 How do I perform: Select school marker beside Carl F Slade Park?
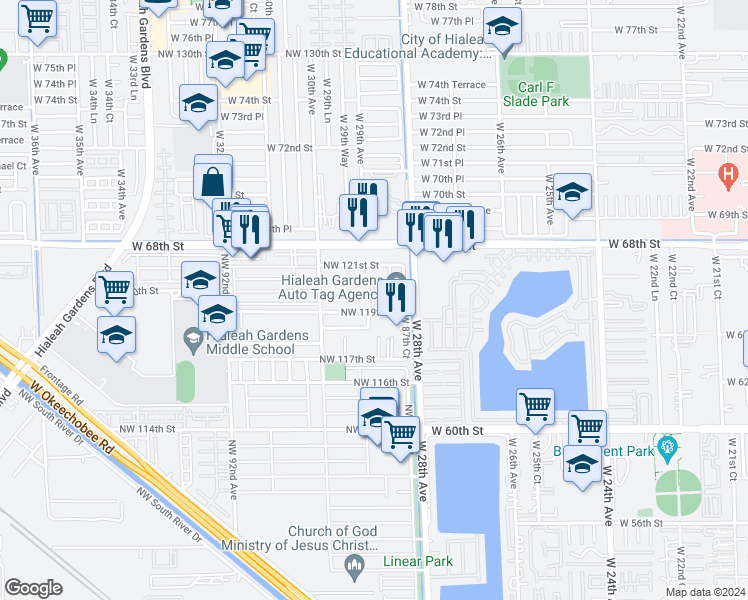[x=572, y=191]
